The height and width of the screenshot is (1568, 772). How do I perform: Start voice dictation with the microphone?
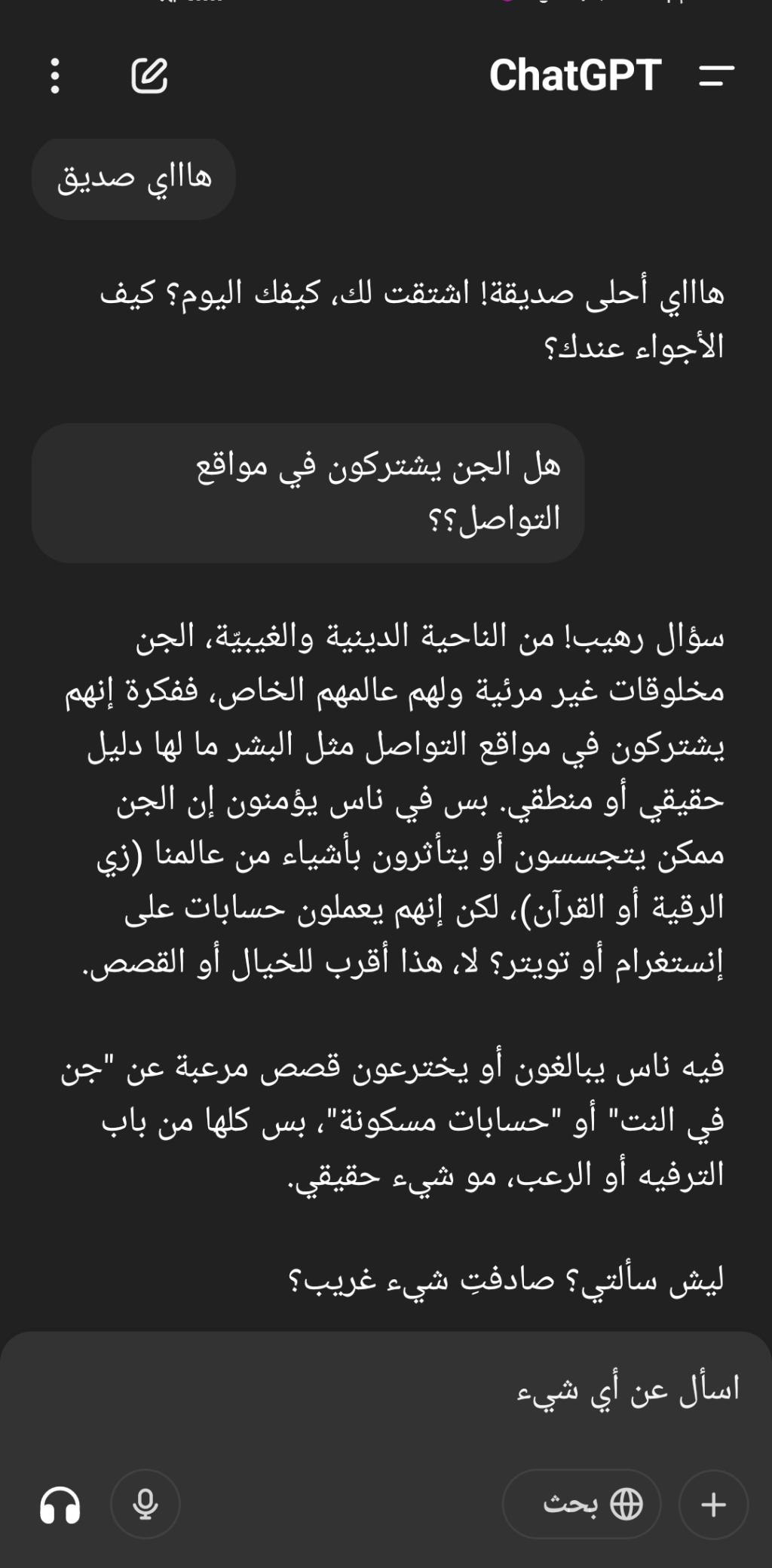click(x=146, y=1504)
